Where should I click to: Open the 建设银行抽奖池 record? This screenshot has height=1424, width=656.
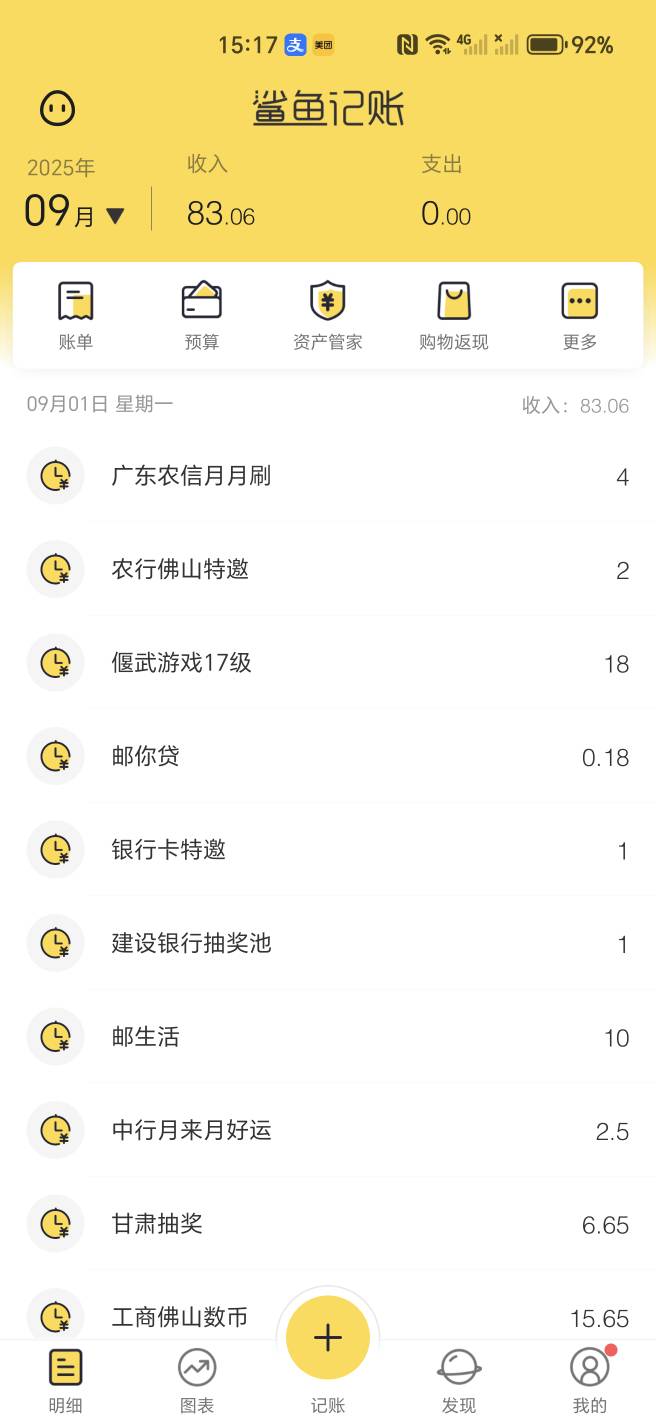pyautogui.click(x=328, y=944)
